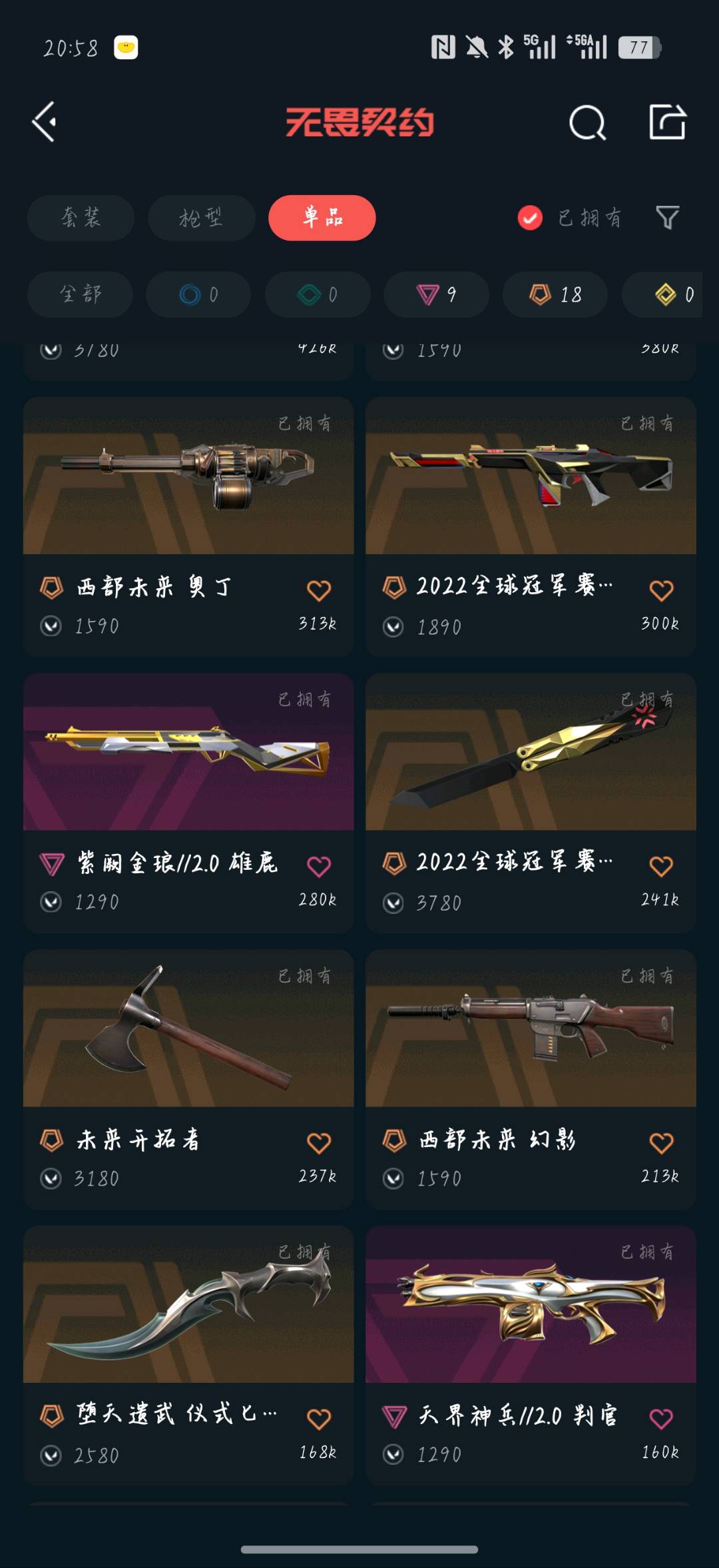The height and width of the screenshot is (1568, 719).
Task: Open the 未来开拓者 axe card
Action: click(x=188, y=1080)
